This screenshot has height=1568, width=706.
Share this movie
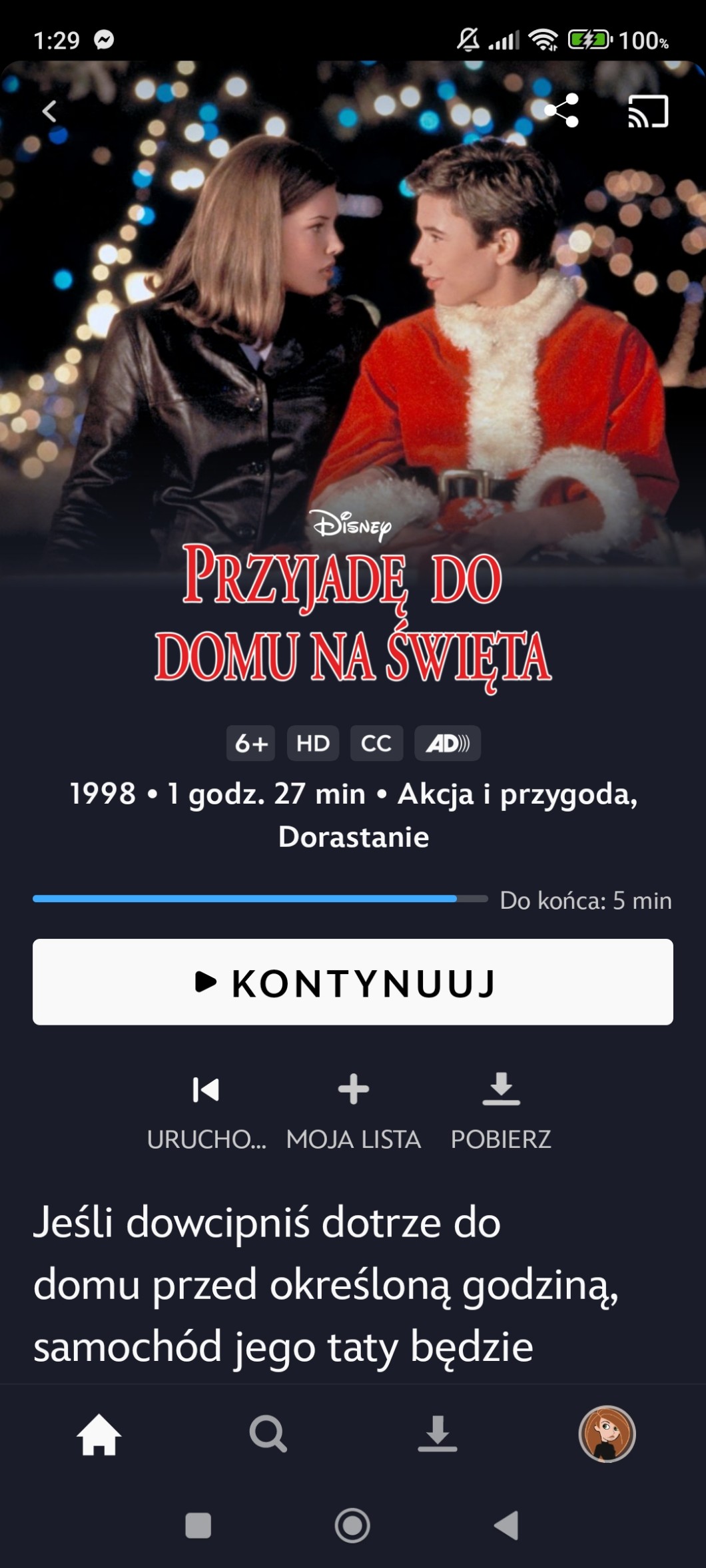click(561, 111)
